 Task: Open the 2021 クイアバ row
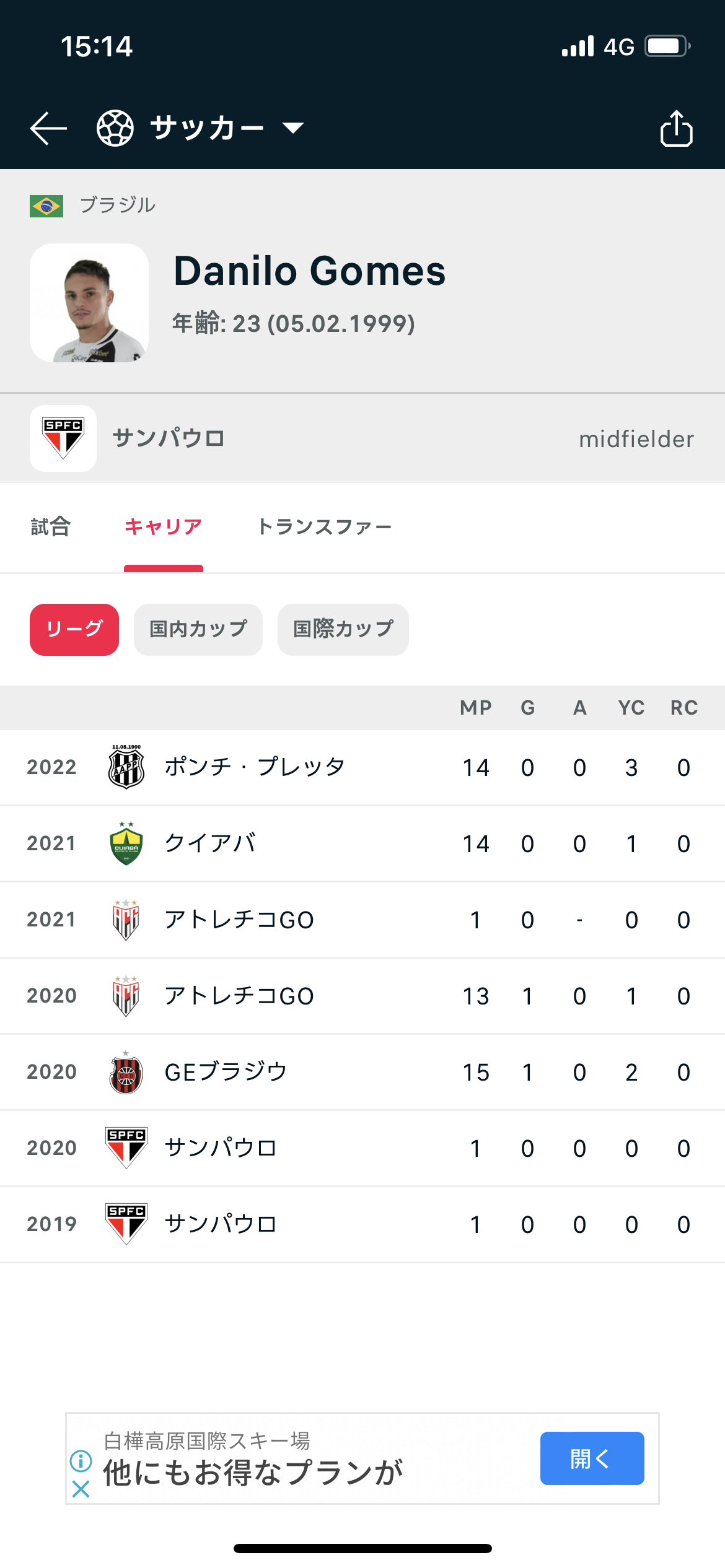pos(362,843)
